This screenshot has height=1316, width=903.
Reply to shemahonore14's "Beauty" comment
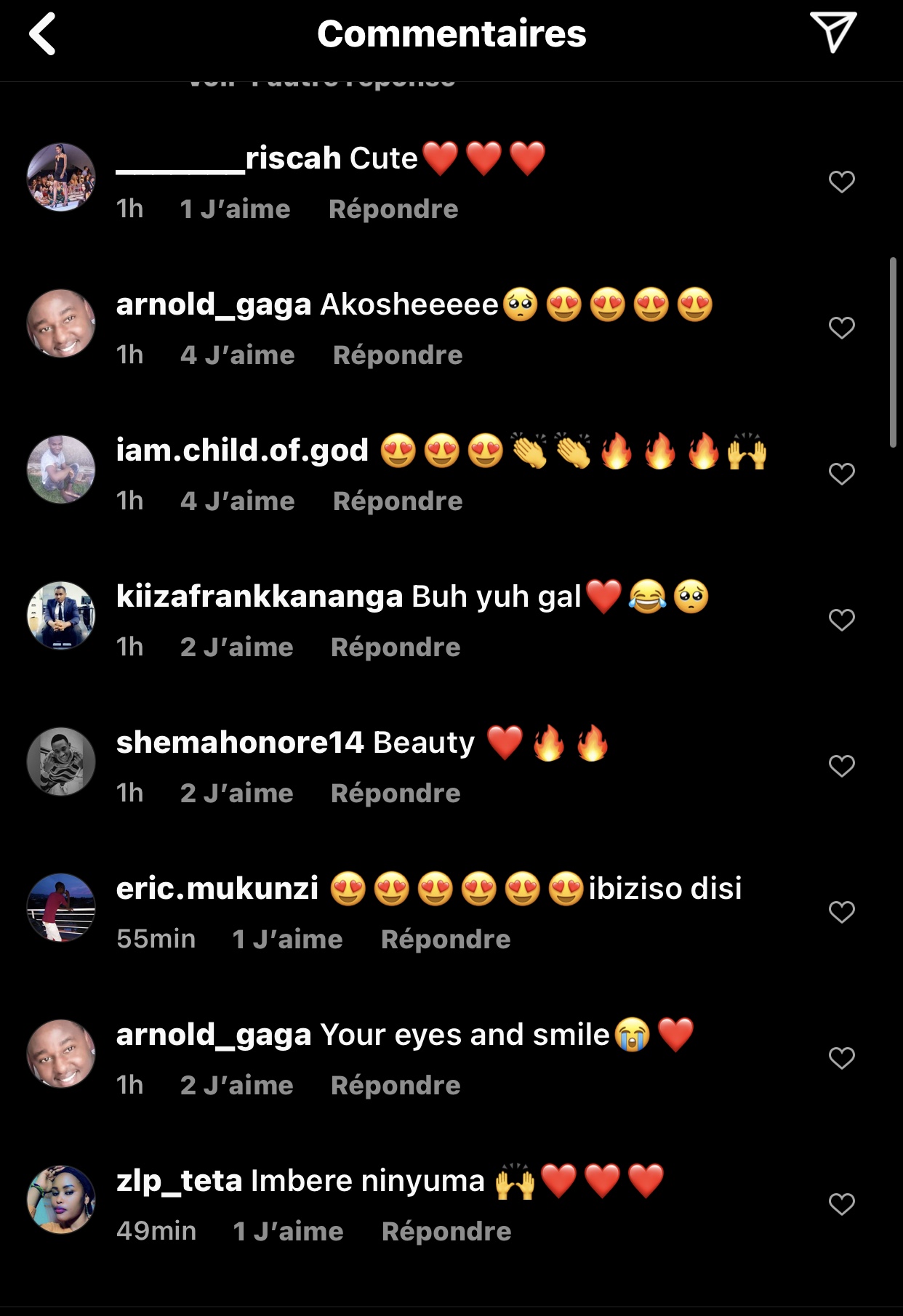(396, 794)
